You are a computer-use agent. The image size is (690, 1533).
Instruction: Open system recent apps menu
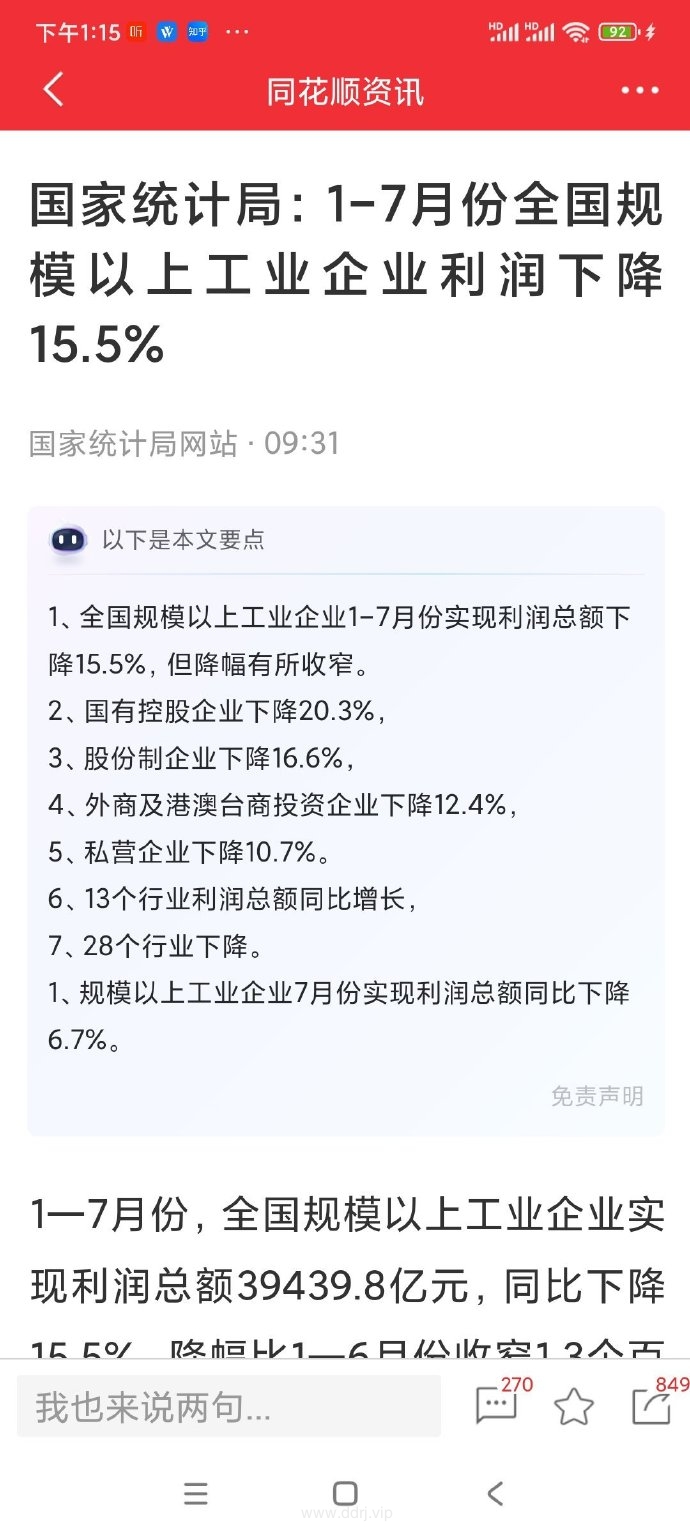(x=196, y=1494)
